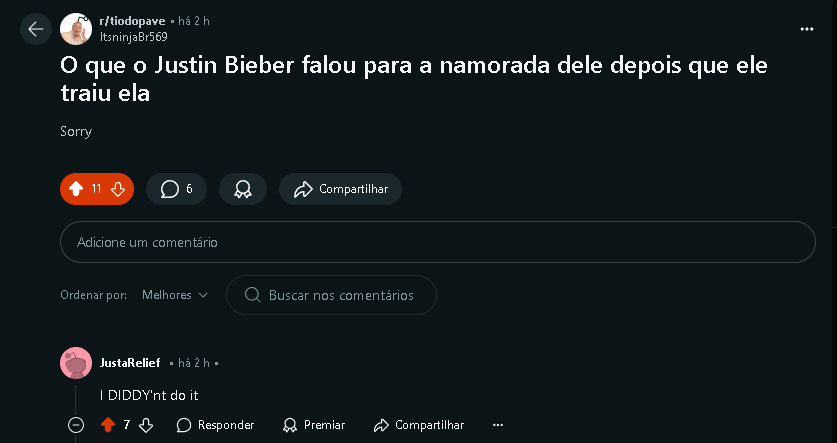
Task: Collapse JustaRelief's comment thread
Action: click(x=76, y=425)
